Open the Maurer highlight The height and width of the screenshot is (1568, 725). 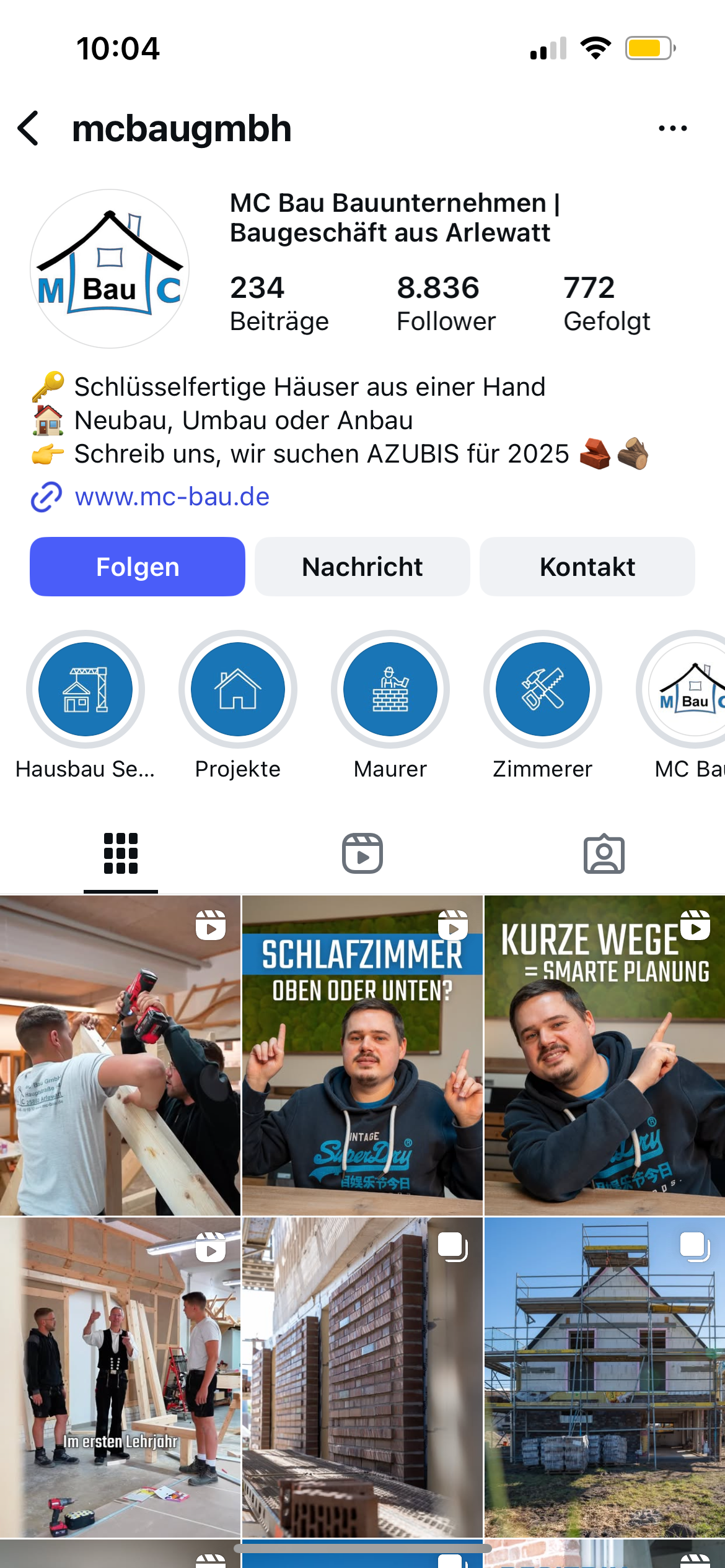(390, 689)
